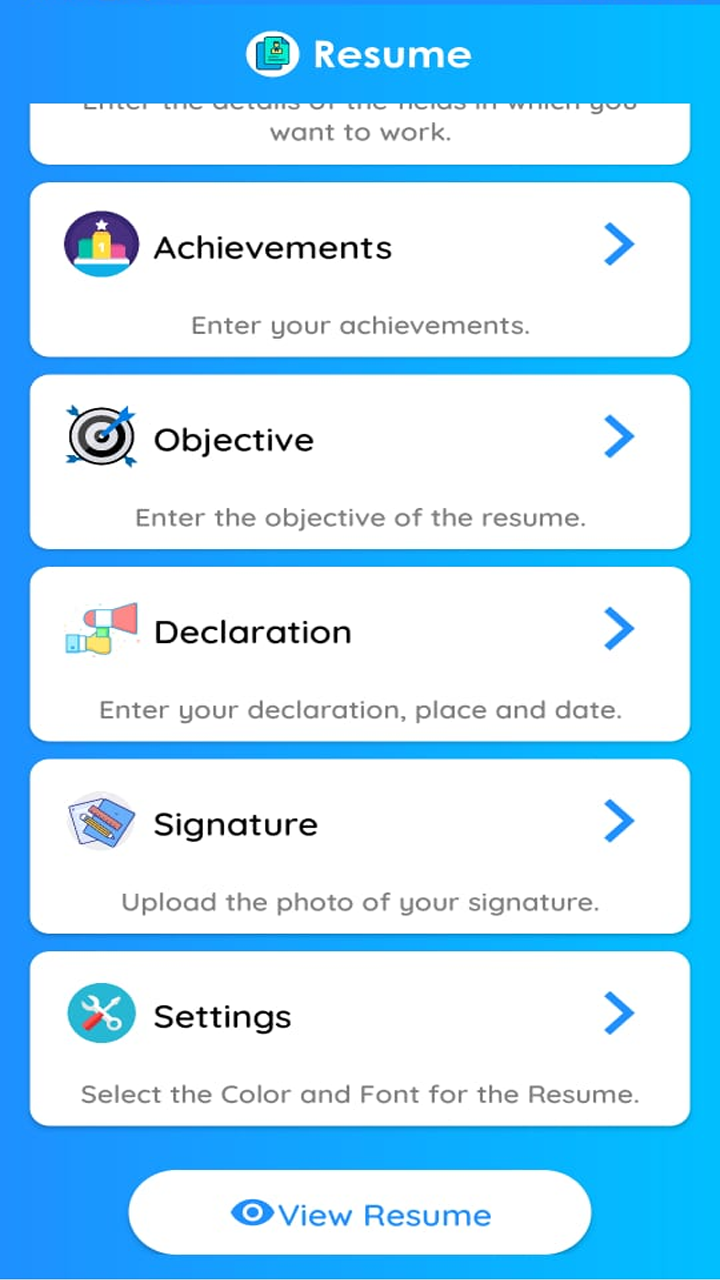Open the Settings card to select color
This screenshot has height=1280, width=720.
click(x=360, y=1038)
